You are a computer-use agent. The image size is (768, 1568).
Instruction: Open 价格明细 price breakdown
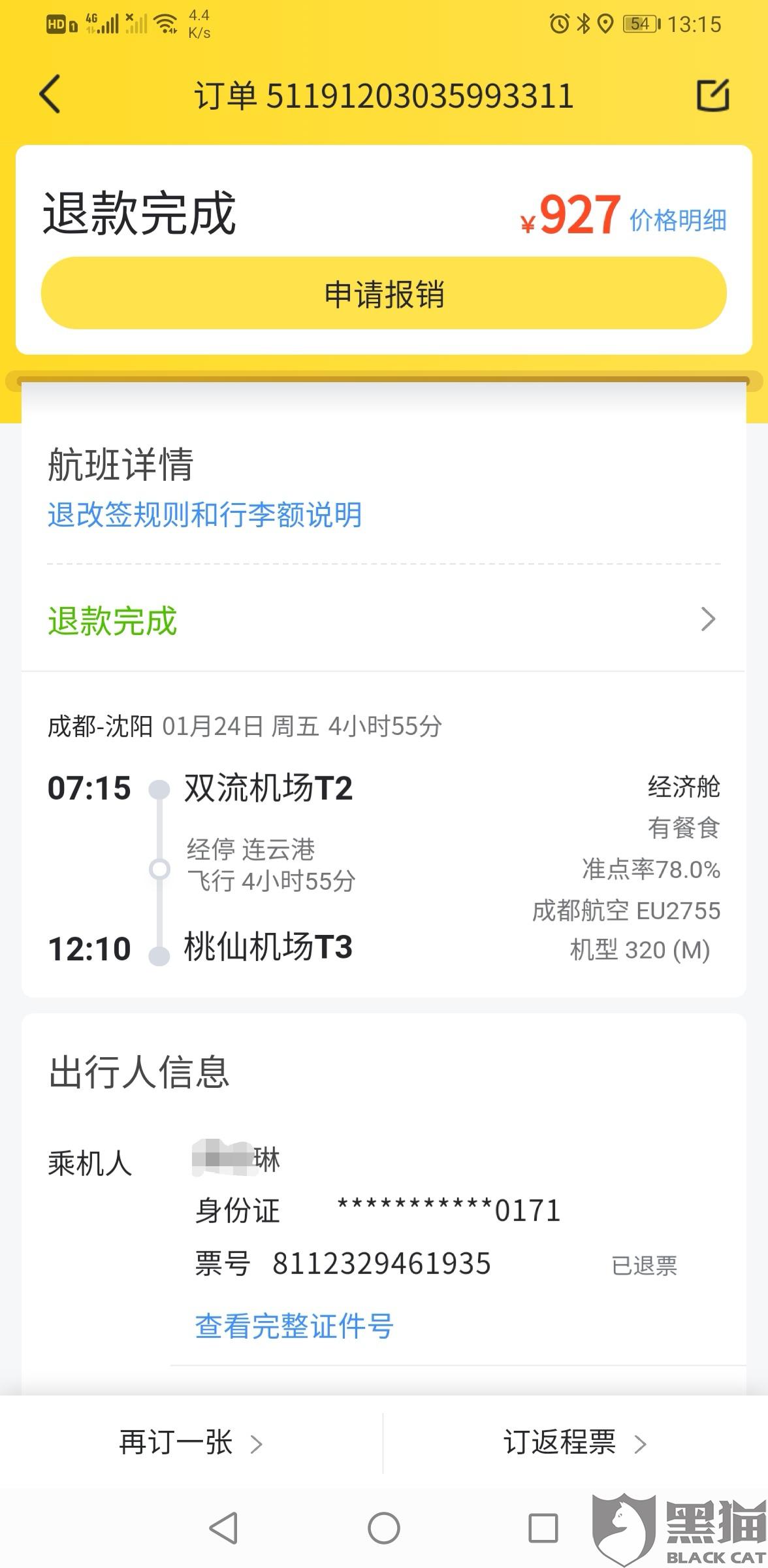(678, 220)
